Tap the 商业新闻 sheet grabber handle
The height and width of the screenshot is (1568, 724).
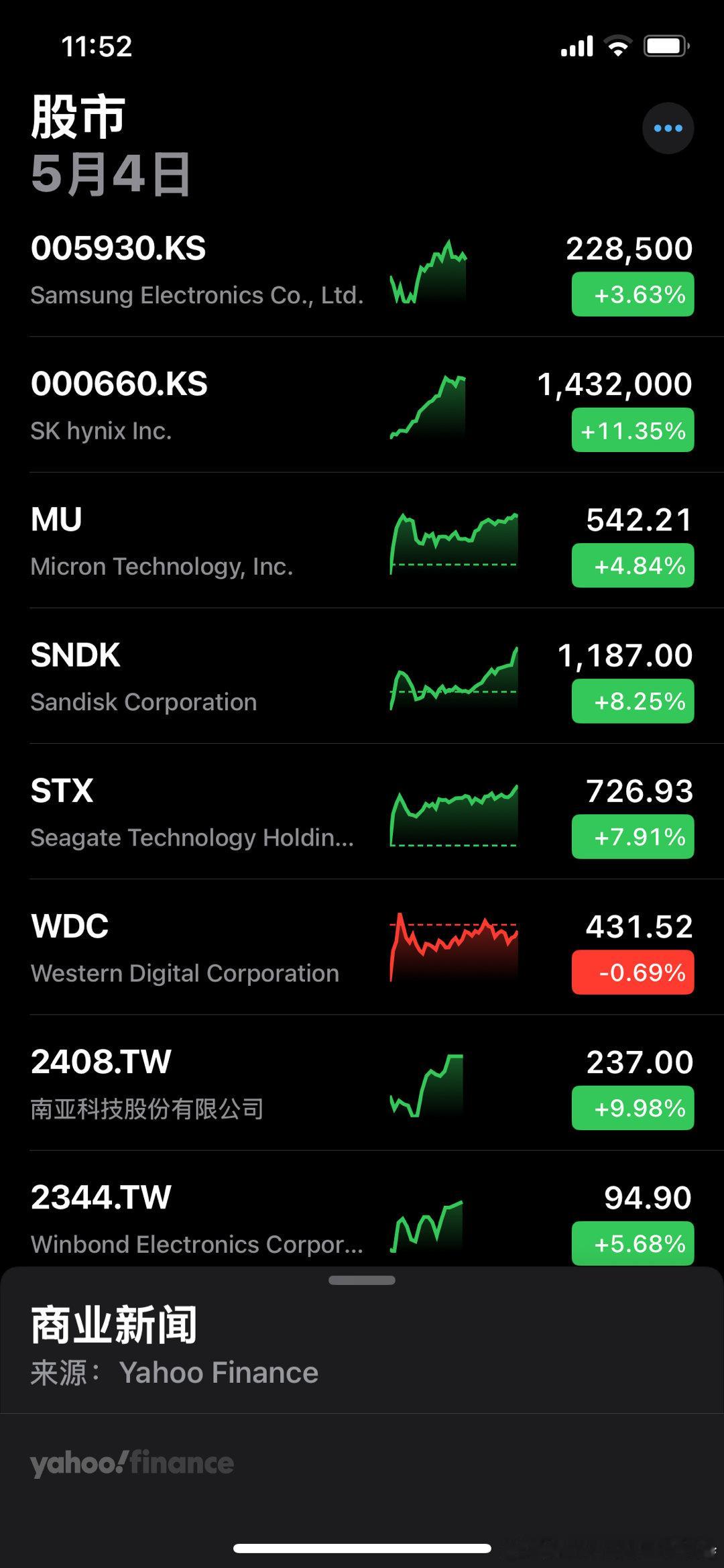[x=362, y=1280]
